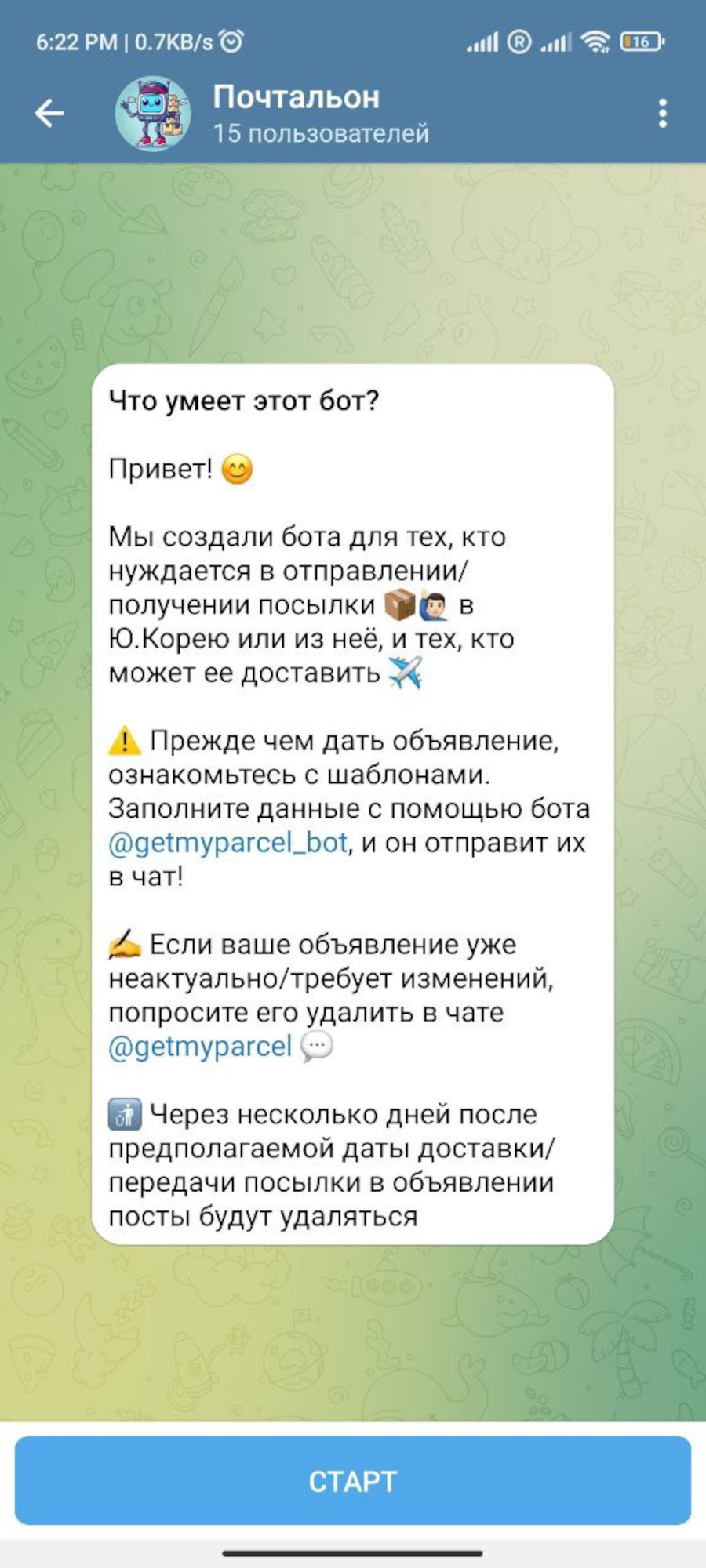
Task: Open the Почтальон bot profile
Action: [296, 114]
